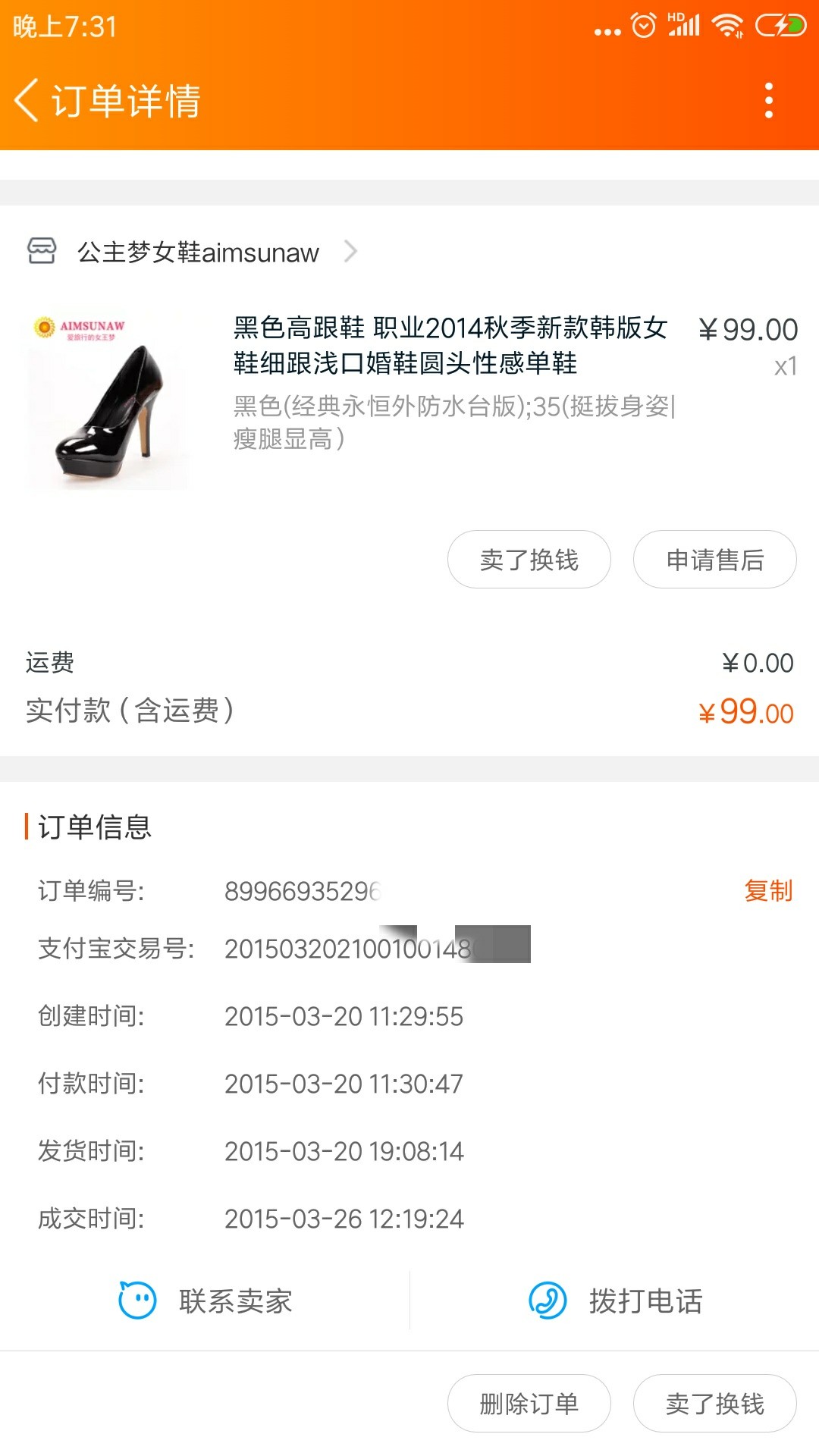819x1456 pixels.
Task: Copy the order number via 复制
Action: coord(768,890)
